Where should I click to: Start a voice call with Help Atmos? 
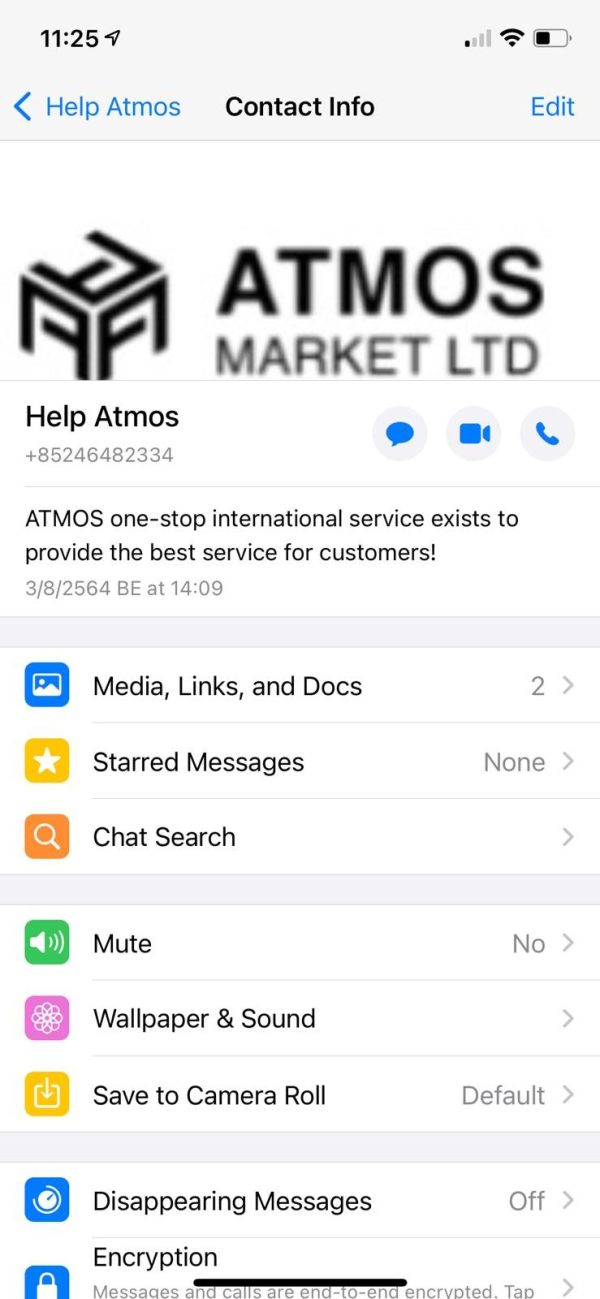tap(548, 434)
